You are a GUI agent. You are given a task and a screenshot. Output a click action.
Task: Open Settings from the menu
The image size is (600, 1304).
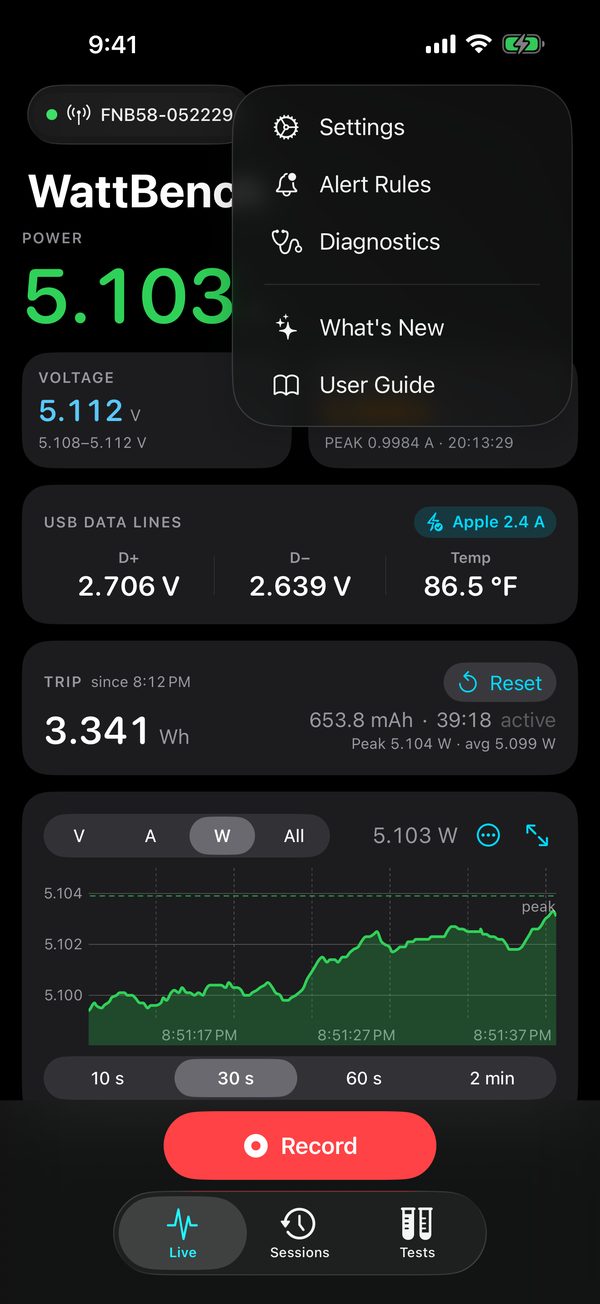[402, 127]
